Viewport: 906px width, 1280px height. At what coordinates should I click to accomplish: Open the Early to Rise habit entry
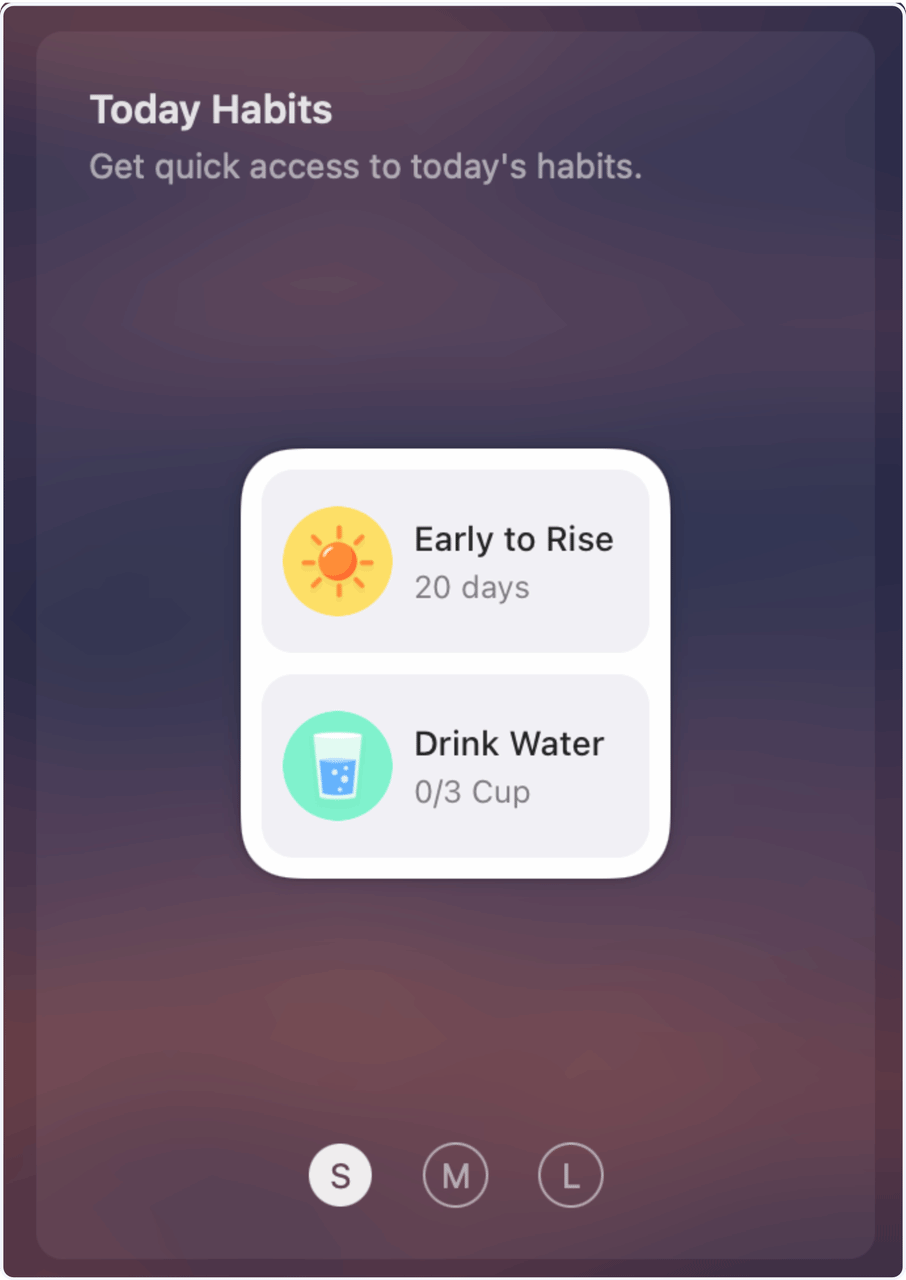tap(455, 559)
